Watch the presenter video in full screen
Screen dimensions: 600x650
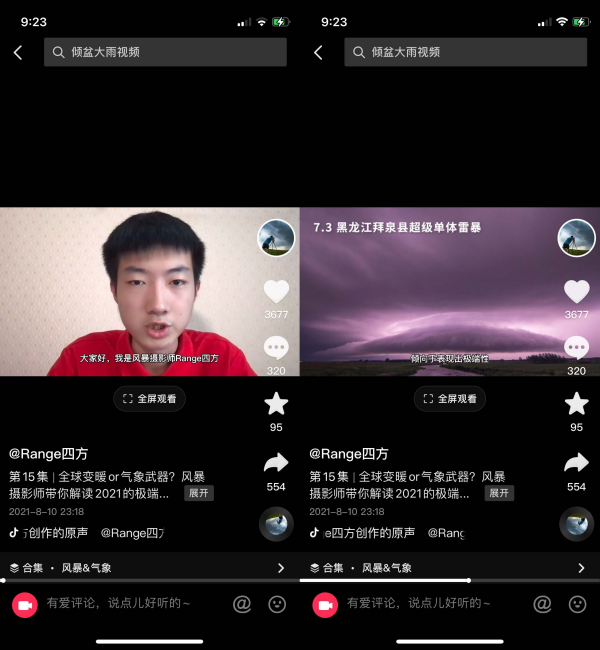[x=149, y=398]
